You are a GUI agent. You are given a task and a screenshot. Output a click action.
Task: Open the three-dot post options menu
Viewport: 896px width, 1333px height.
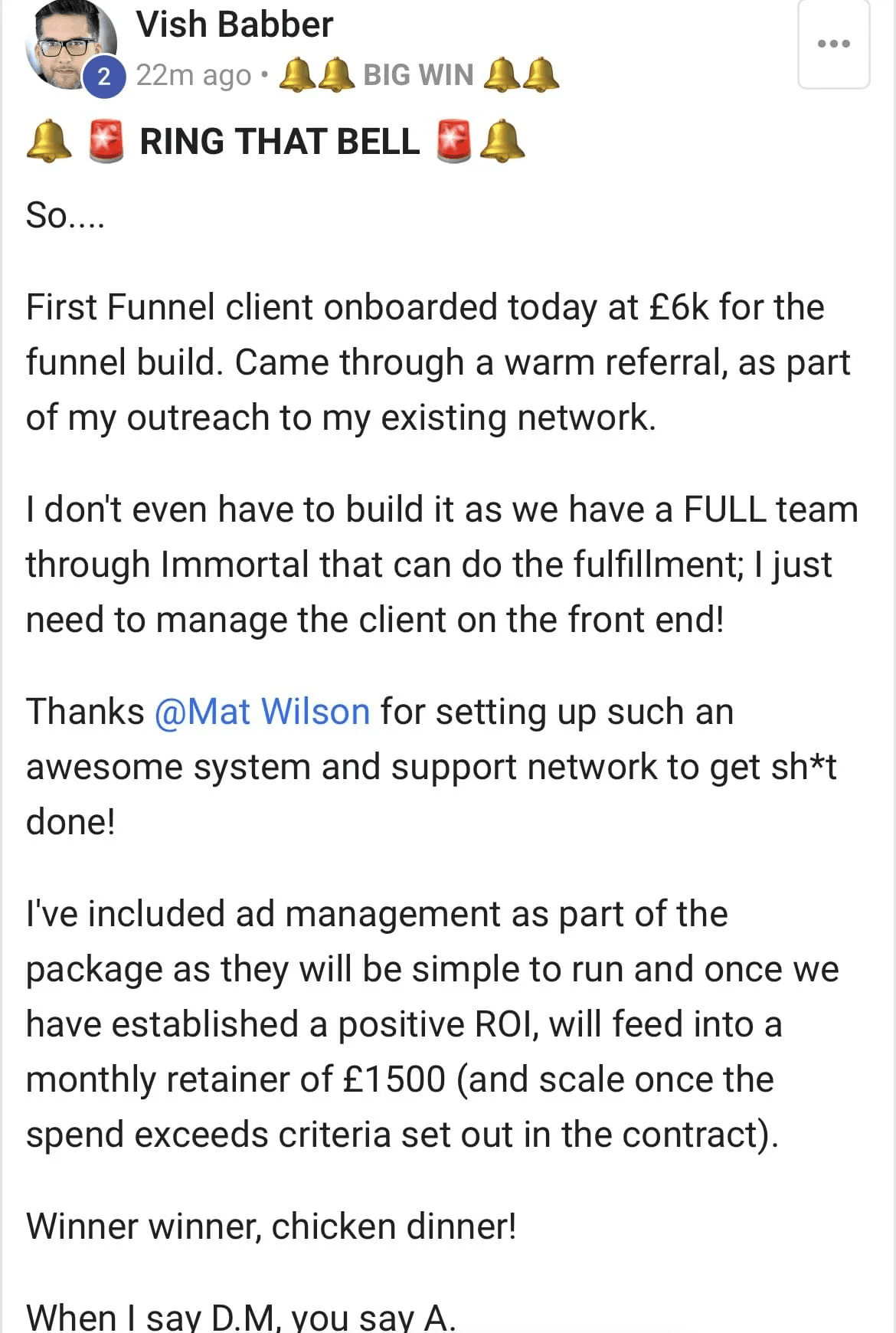[x=833, y=44]
